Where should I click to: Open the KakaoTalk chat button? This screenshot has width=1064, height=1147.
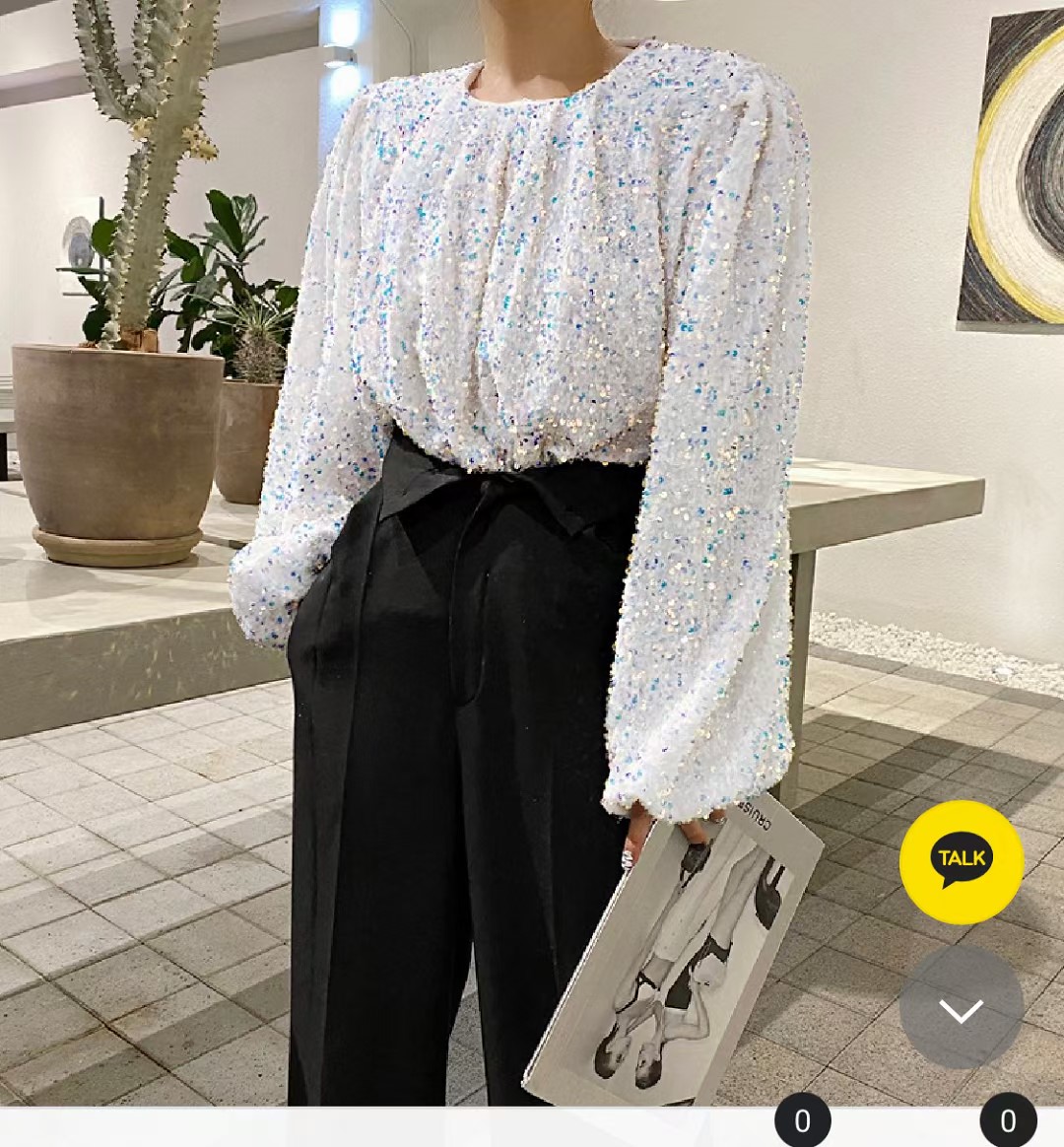[961, 861]
